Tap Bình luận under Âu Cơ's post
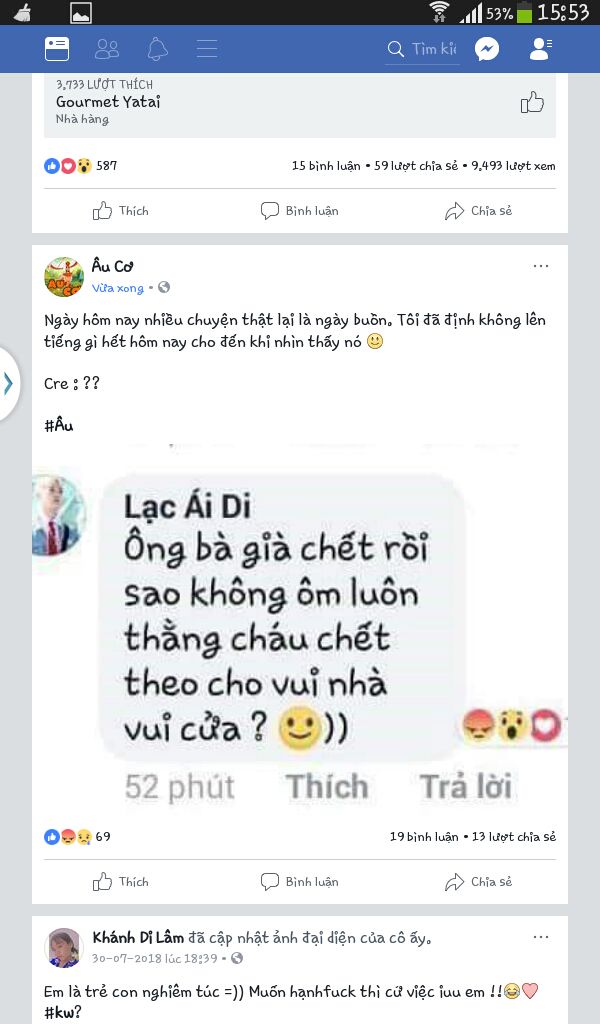Image resolution: width=600 pixels, height=1024 pixels. point(299,882)
